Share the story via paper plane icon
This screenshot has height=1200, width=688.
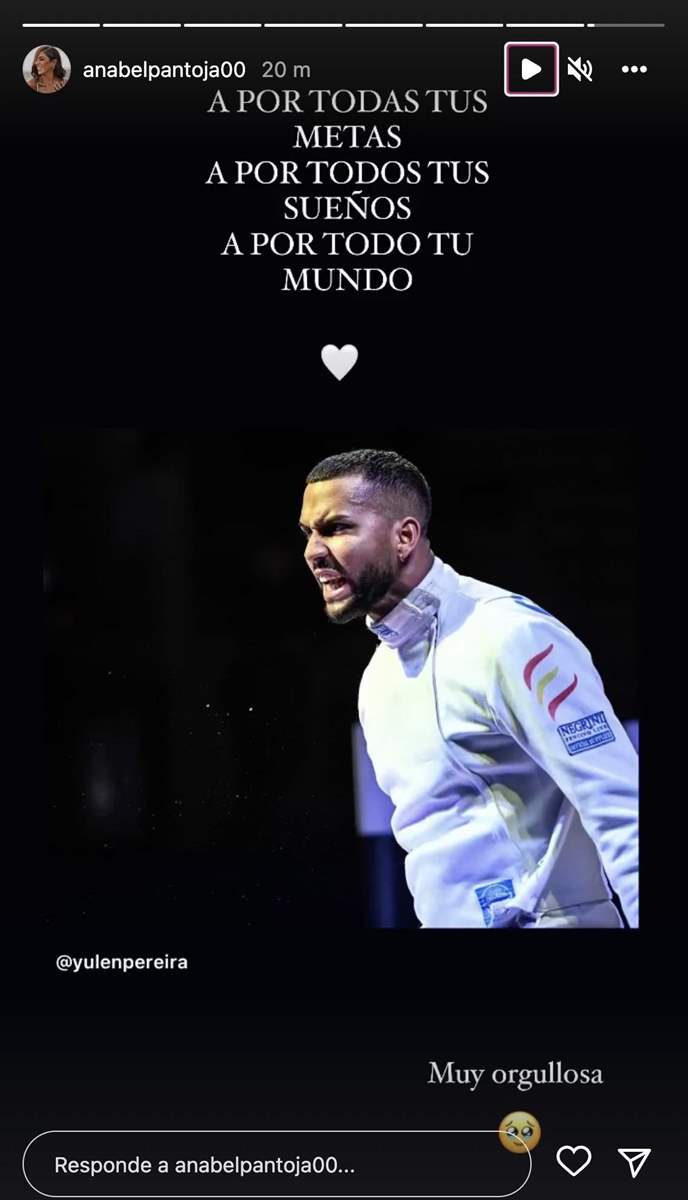tap(634, 1161)
